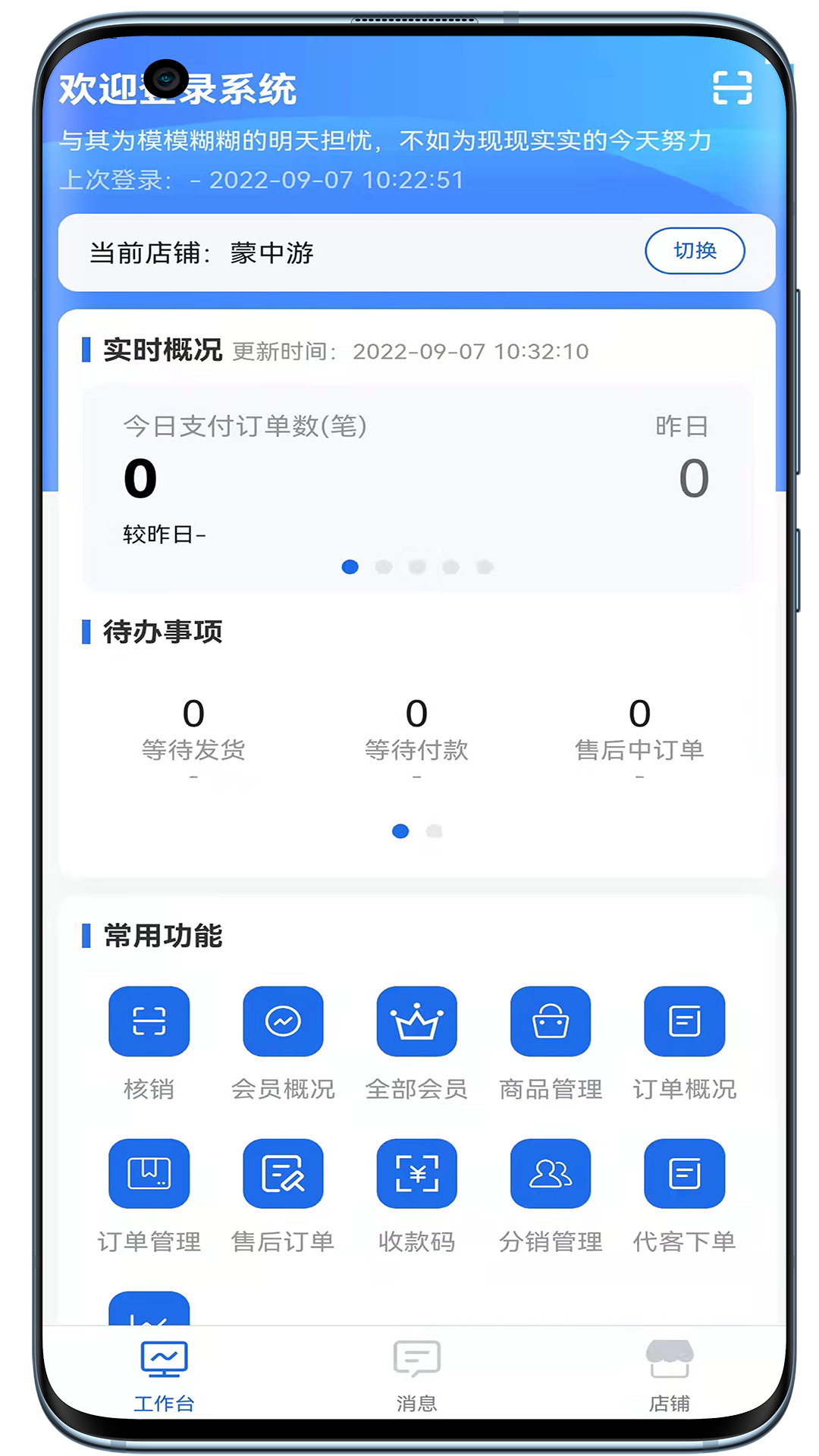Tap the 售后订单 after-sales order icon
The image size is (819, 1456).
tap(282, 1173)
